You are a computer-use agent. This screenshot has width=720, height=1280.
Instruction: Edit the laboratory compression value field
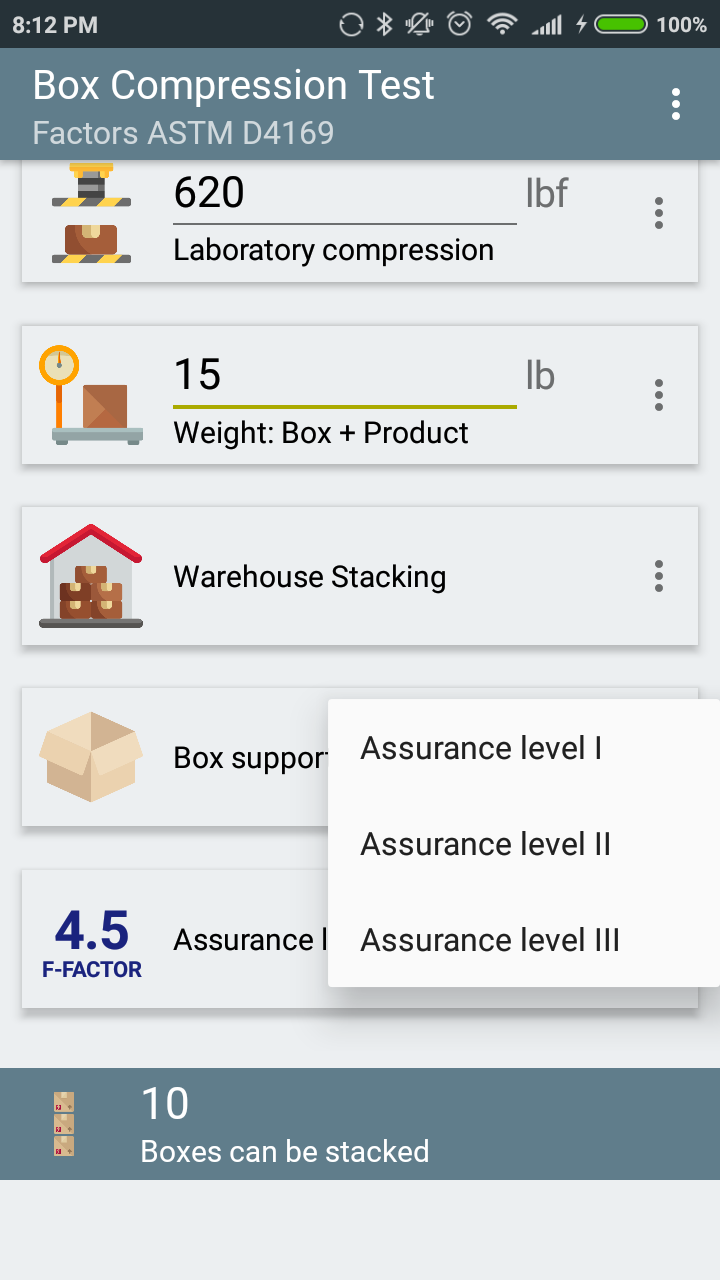click(344, 194)
